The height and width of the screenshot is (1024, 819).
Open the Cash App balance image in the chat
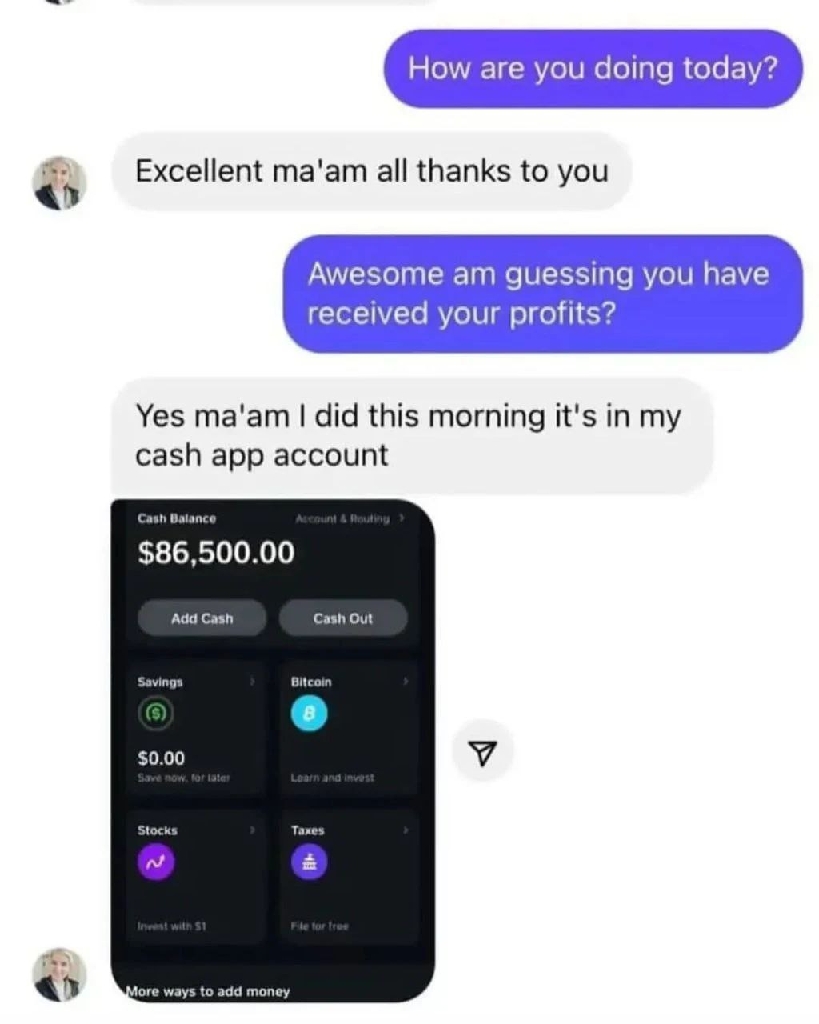[272, 750]
